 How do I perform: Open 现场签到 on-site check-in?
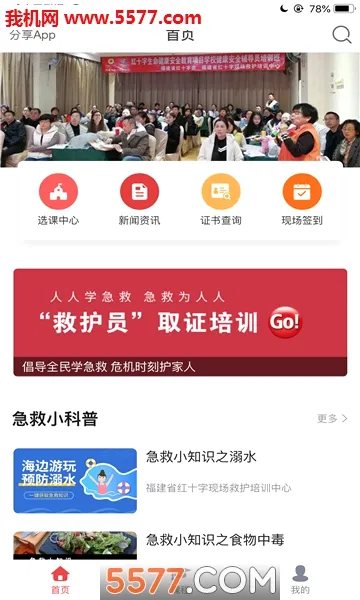302,199
